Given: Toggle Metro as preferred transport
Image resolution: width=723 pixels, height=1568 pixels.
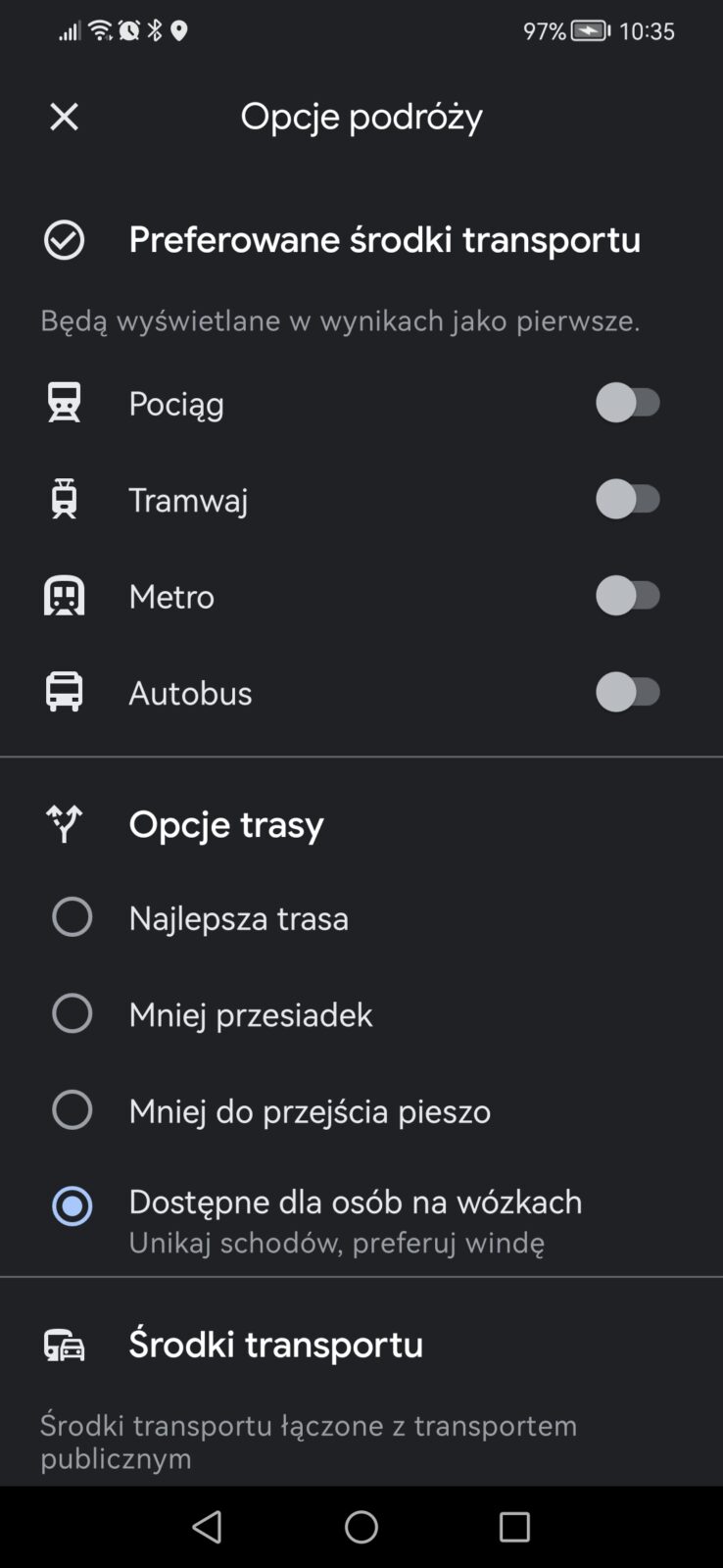Looking at the screenshot, I should coord(629,596).
